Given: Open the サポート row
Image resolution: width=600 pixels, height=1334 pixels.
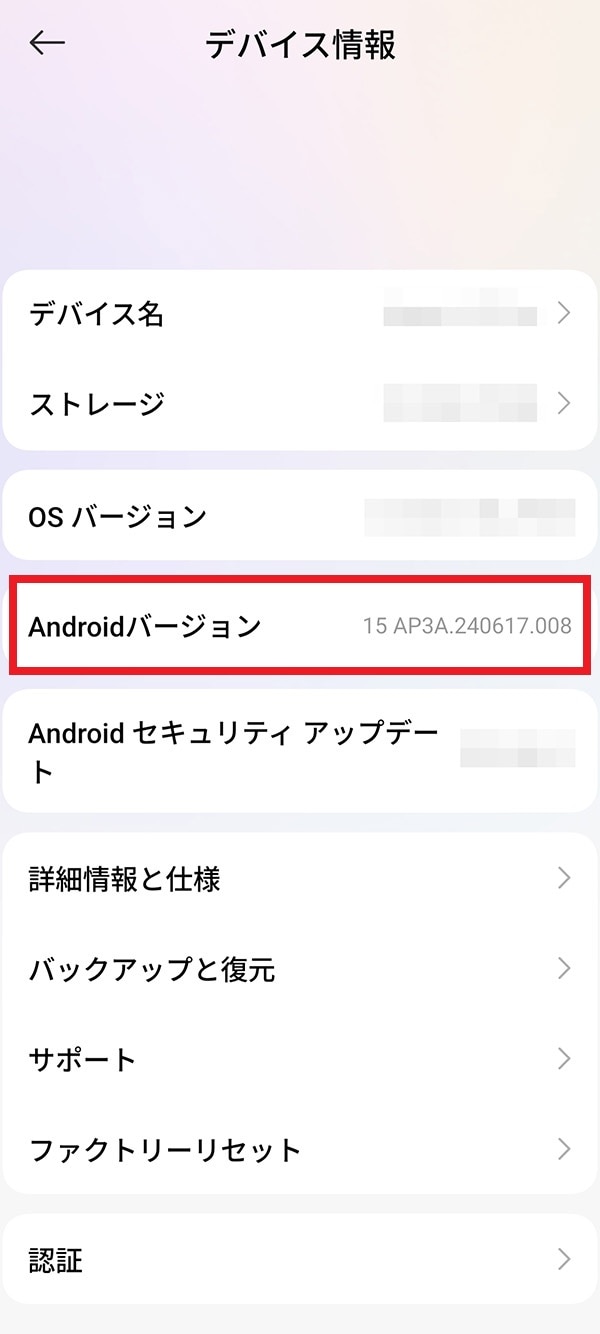Looking at the screenshot, I should tap(300, 1058).
